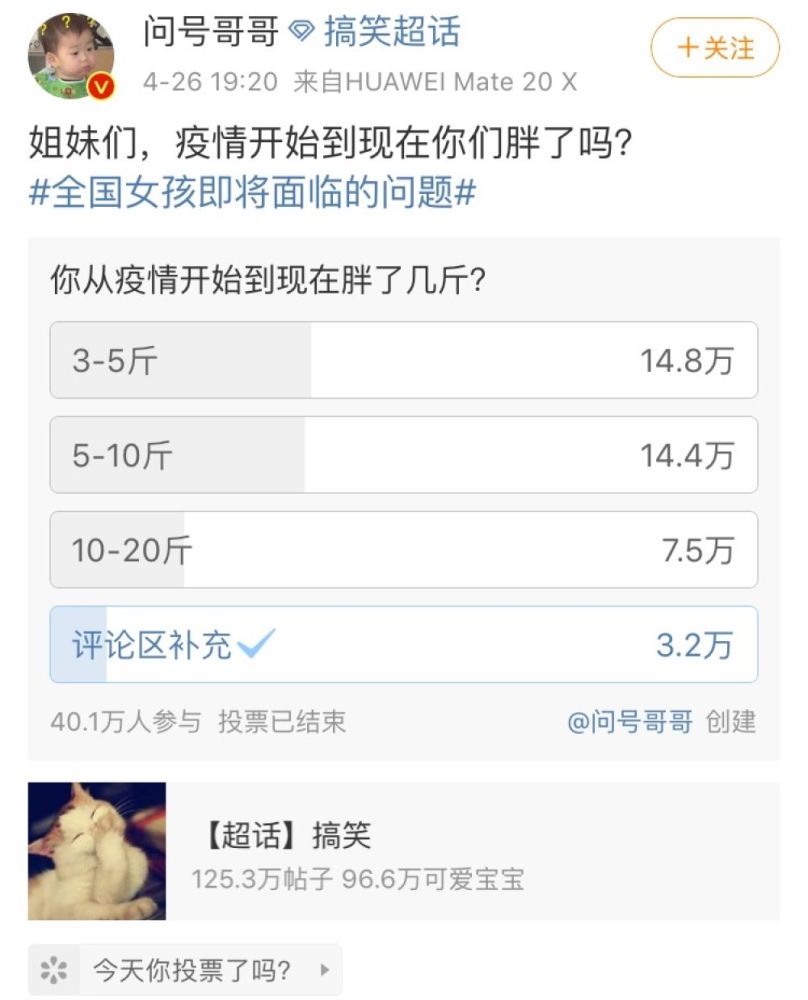Open the username 问号哥哥
The width and height of the screenshot is (808, 1000).
(210, 33)
